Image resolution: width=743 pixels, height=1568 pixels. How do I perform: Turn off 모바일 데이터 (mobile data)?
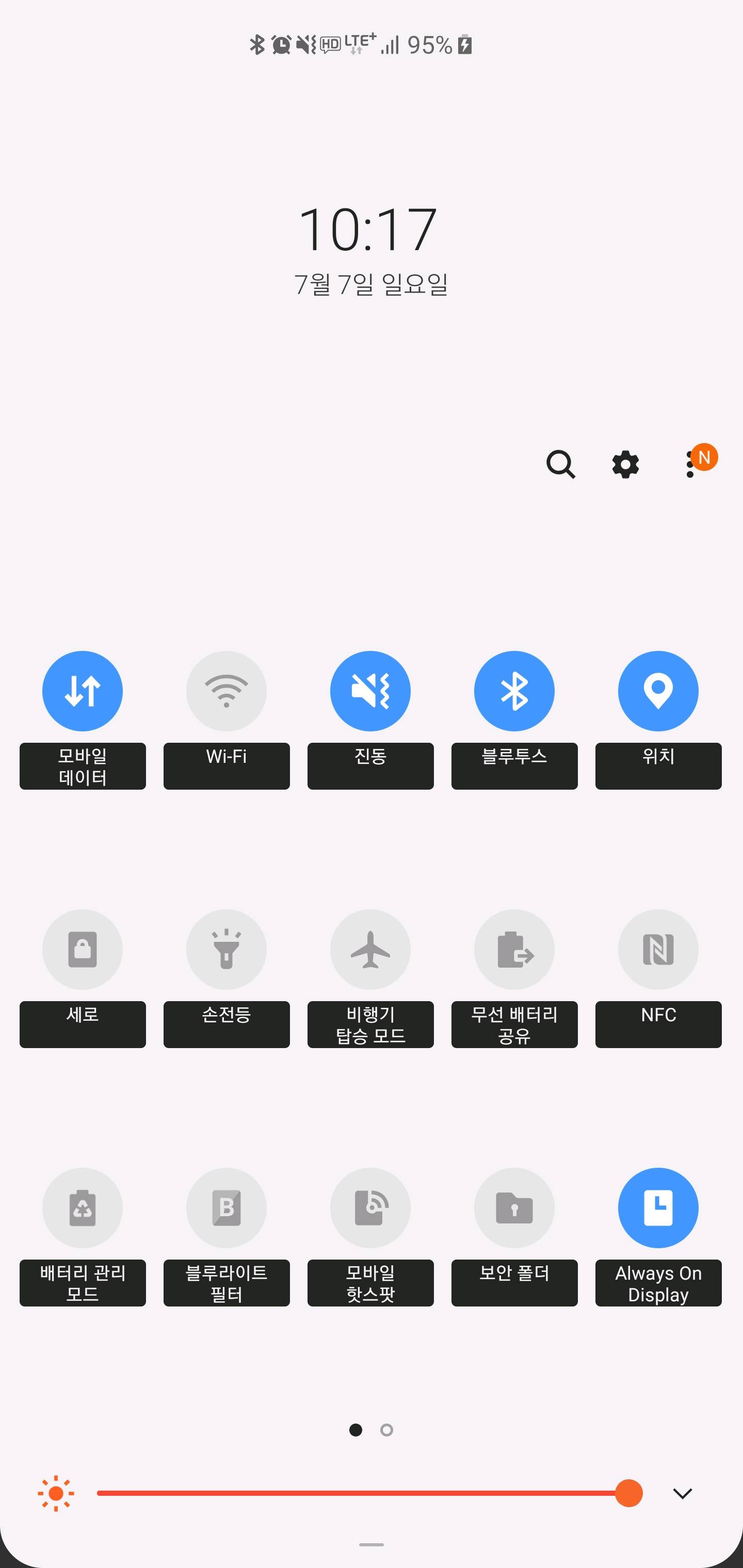click(82, 691)
